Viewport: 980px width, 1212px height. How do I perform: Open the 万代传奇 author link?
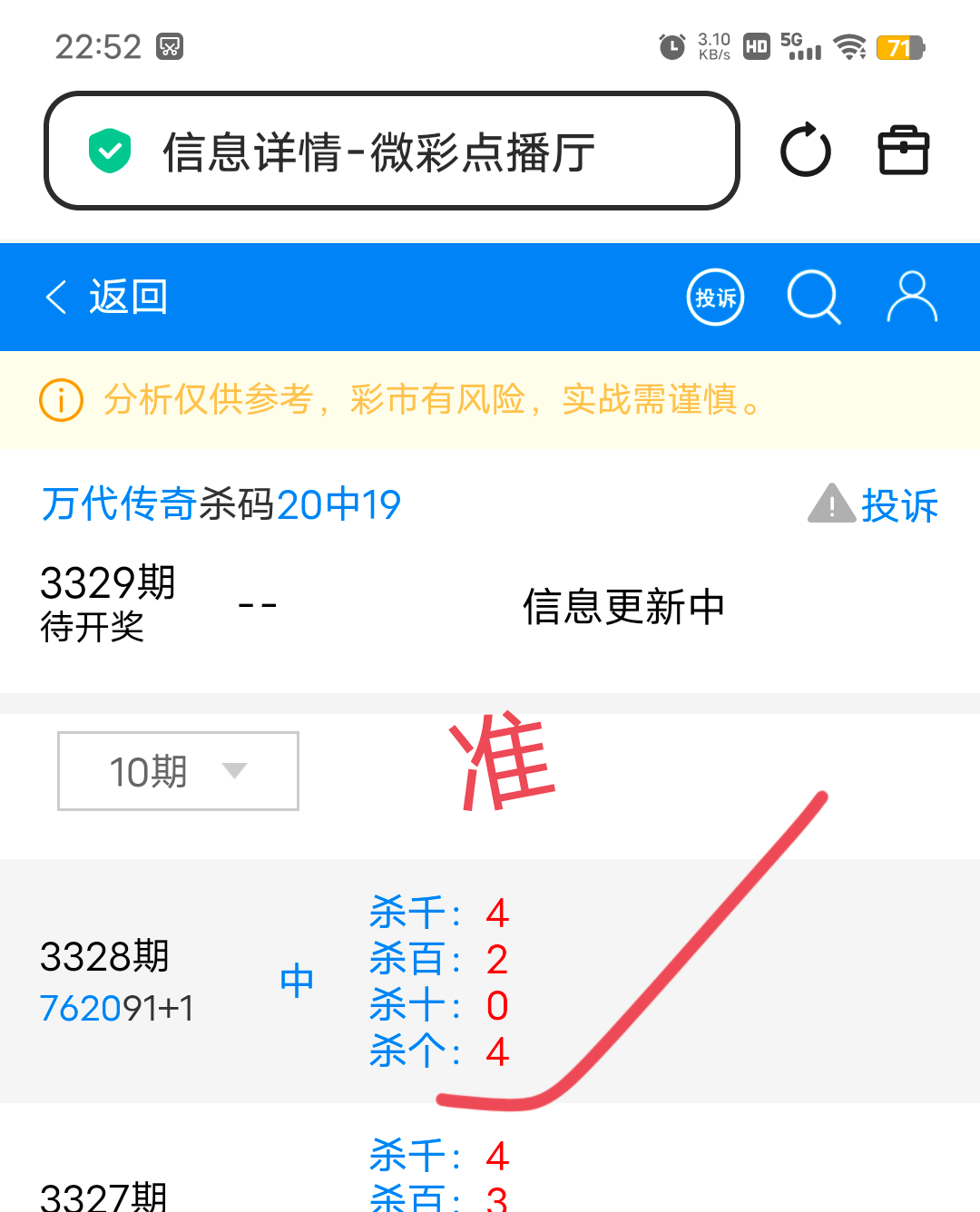coord(119,504)
